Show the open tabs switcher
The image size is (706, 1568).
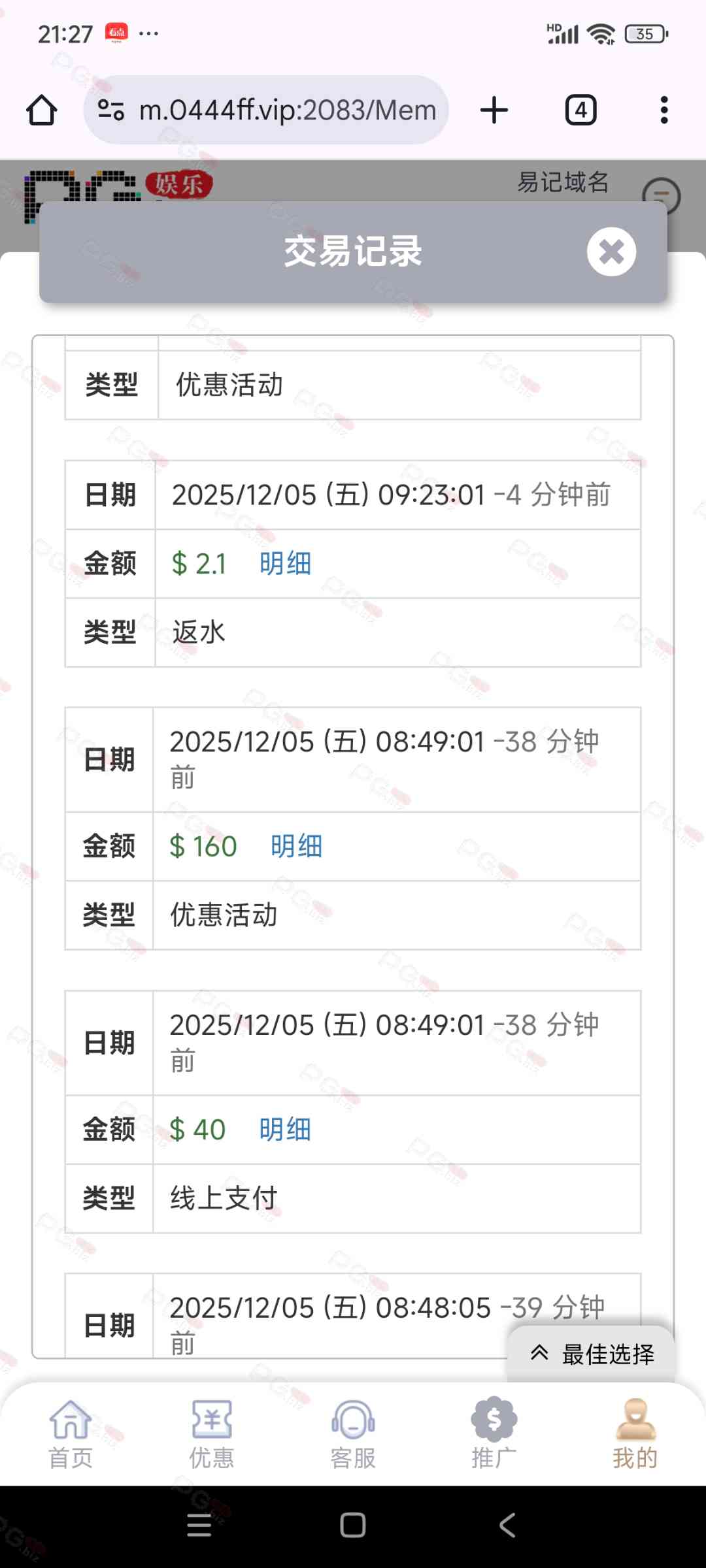(580, 110)
